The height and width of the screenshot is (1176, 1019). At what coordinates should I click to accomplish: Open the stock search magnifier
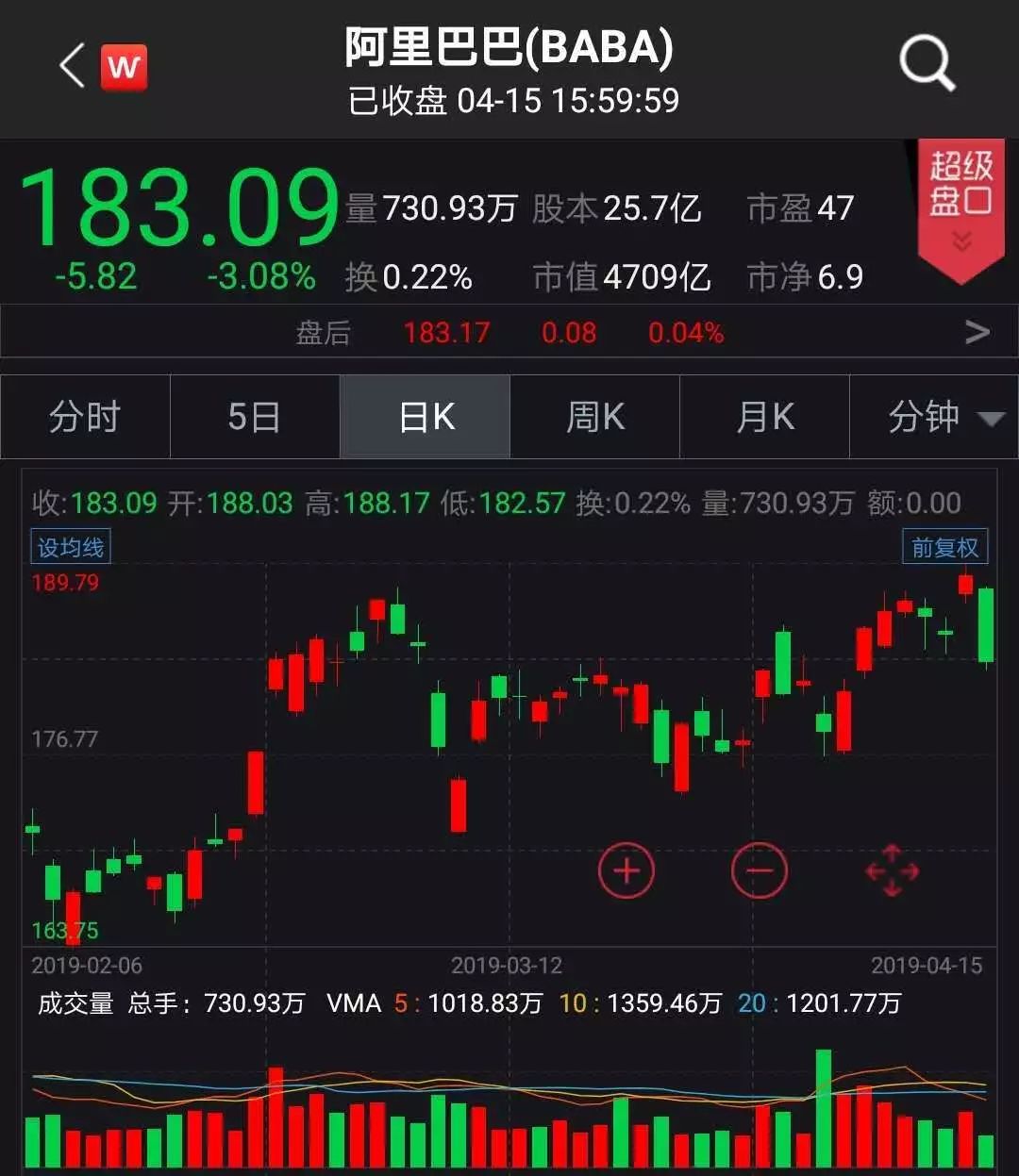click(x=926, y=62)
